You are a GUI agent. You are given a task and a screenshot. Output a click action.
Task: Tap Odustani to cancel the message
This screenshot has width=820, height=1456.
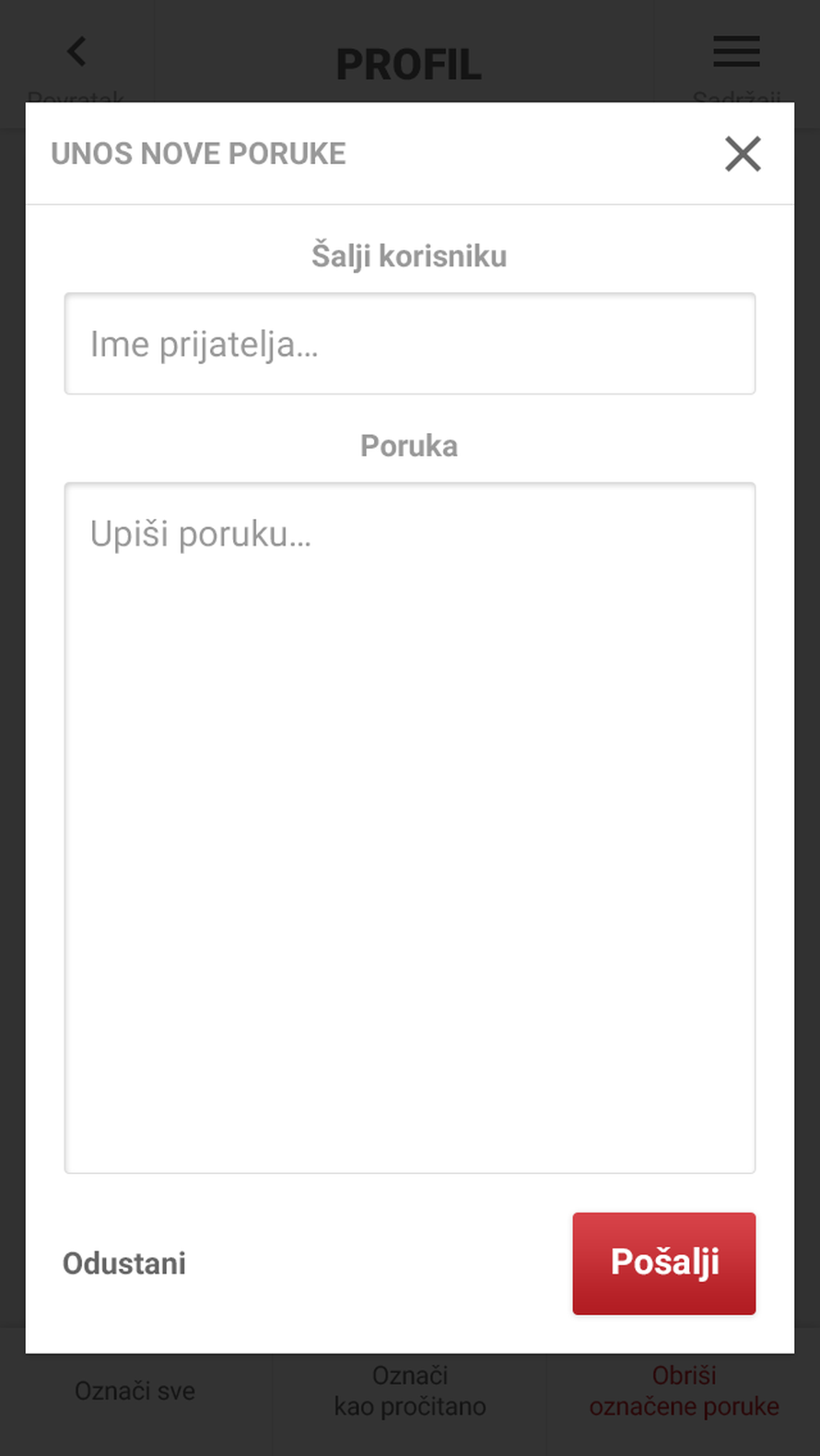[x=123, y=1263]
